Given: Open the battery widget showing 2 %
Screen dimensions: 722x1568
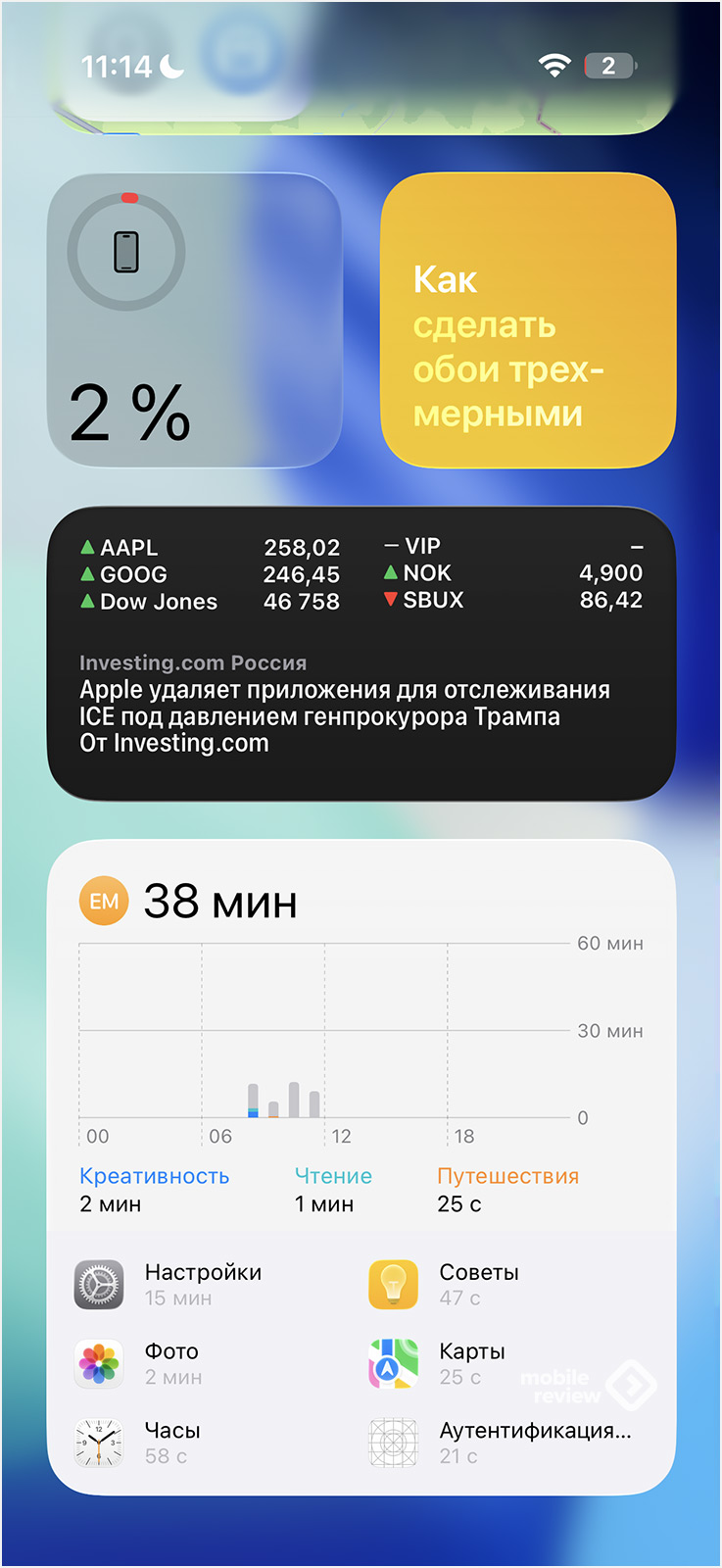Looking at the screenshot, I should [194, 320].
